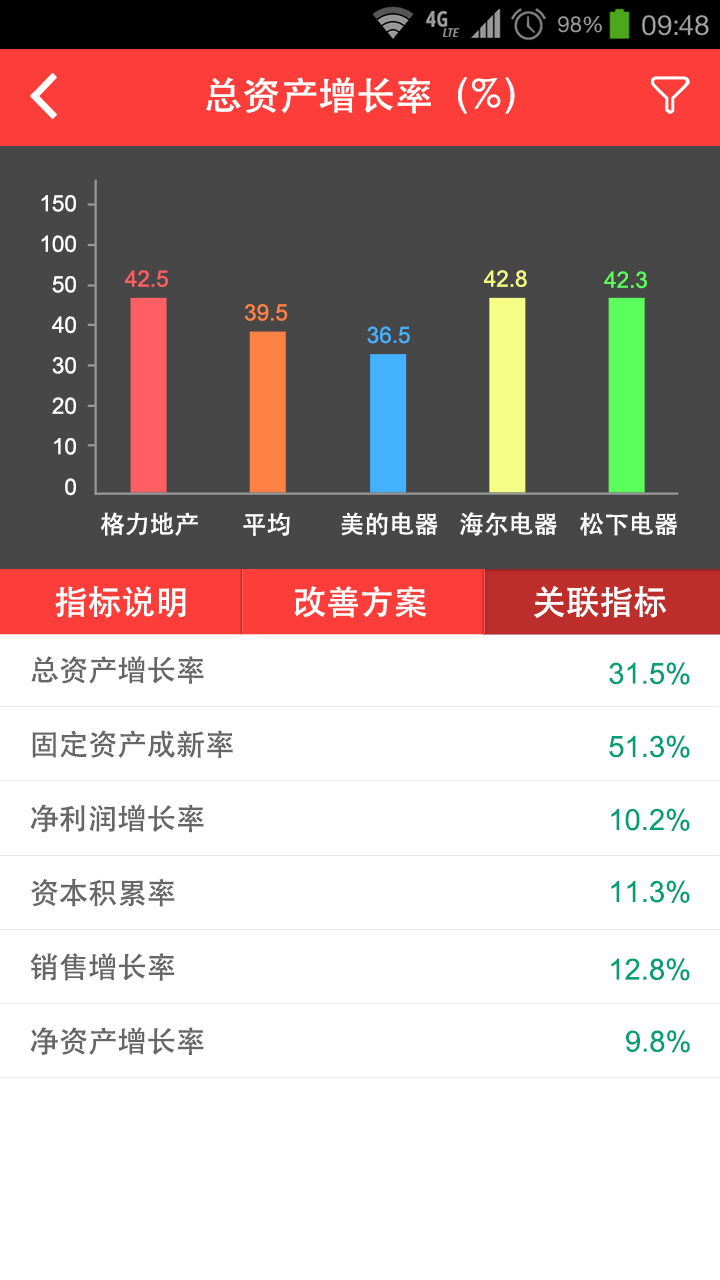Switch to the 指标说明 tab
The width and height of the screenshot is (720, 1280).
(121, 602)
